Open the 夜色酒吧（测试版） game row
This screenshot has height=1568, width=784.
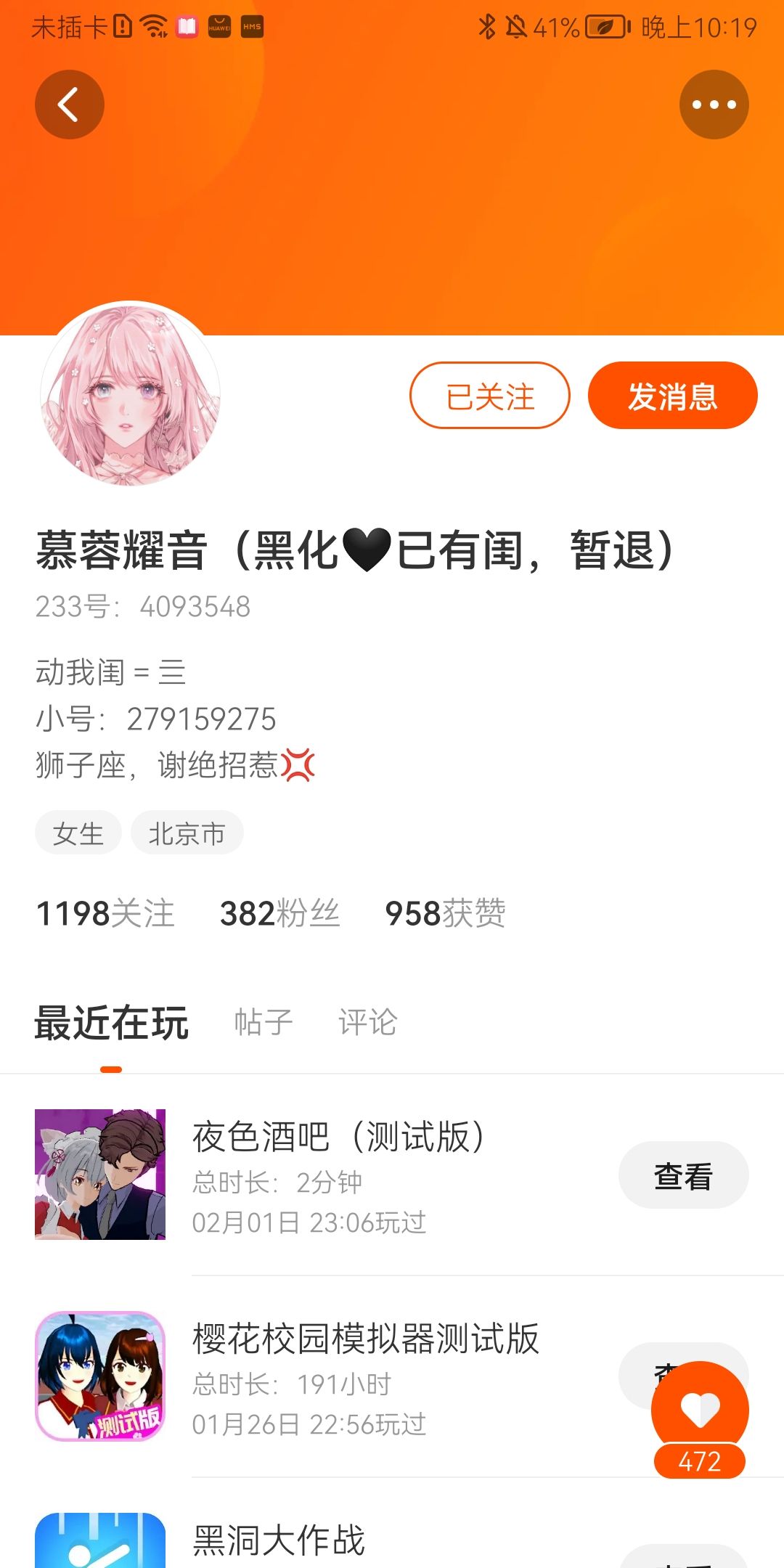392,1175
